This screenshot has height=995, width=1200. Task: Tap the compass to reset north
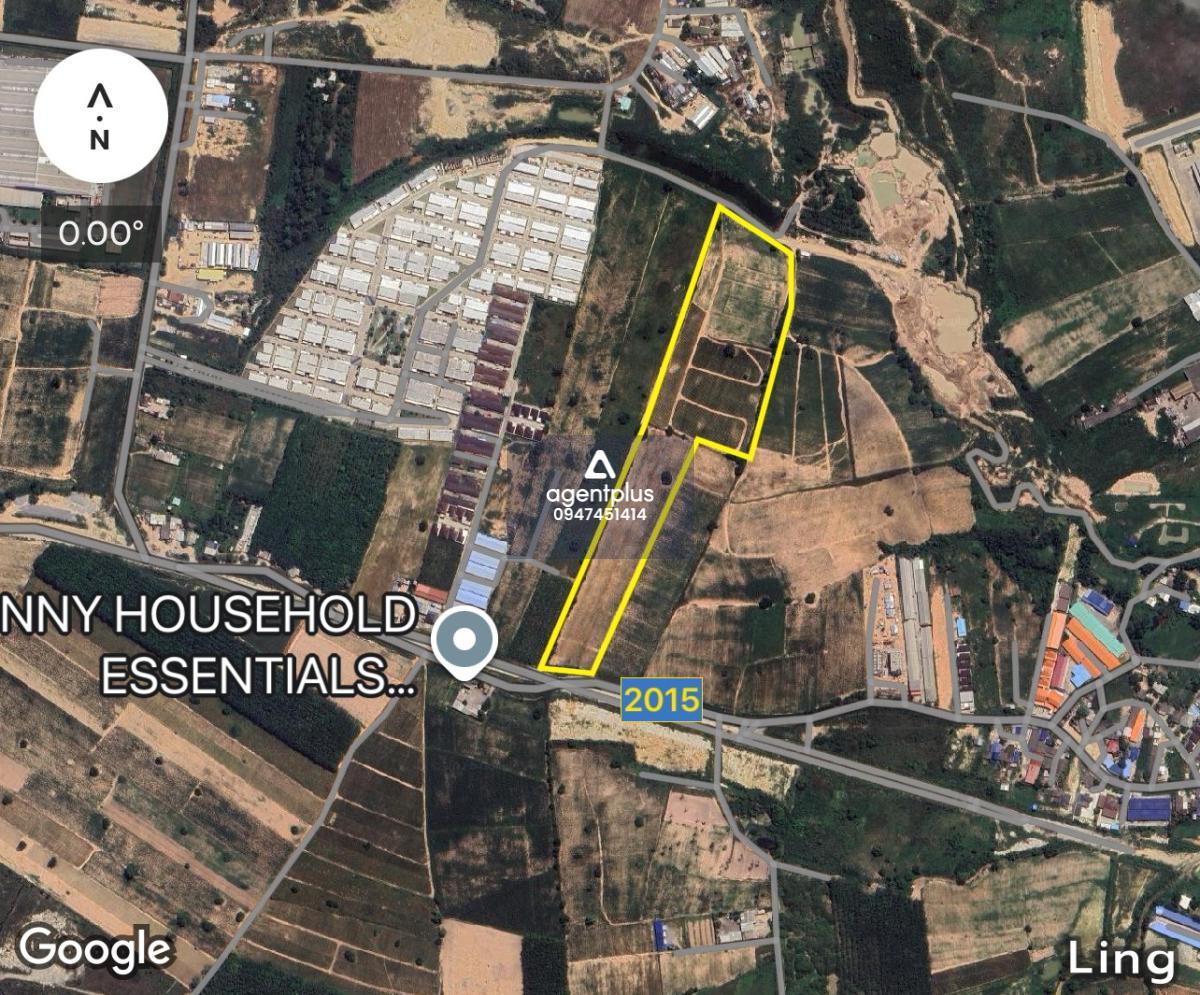pos(99,117)
